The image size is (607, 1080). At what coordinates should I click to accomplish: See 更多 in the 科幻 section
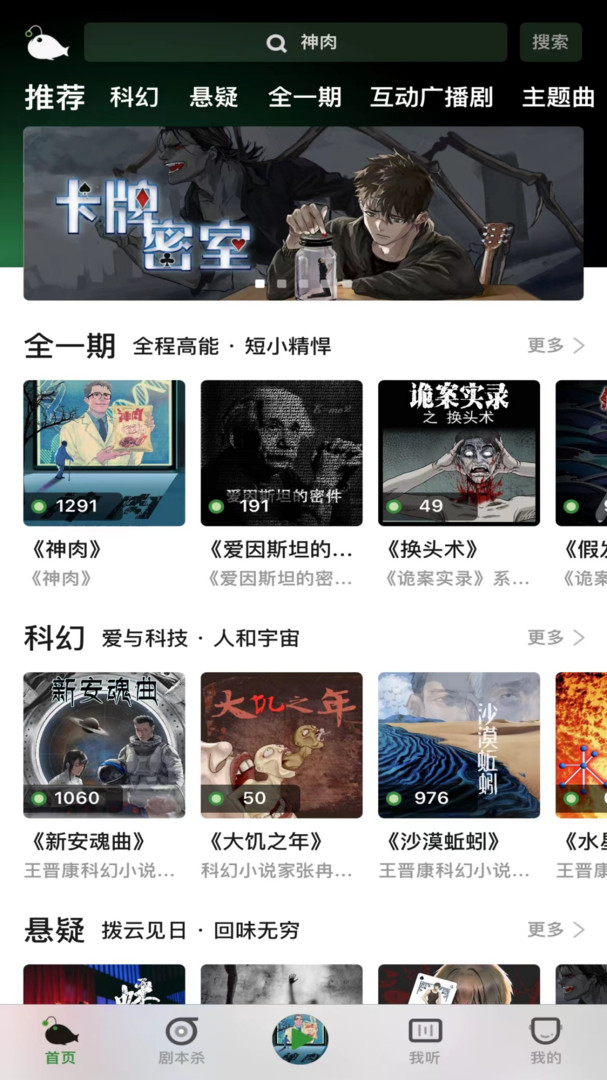tap(556, 637)
